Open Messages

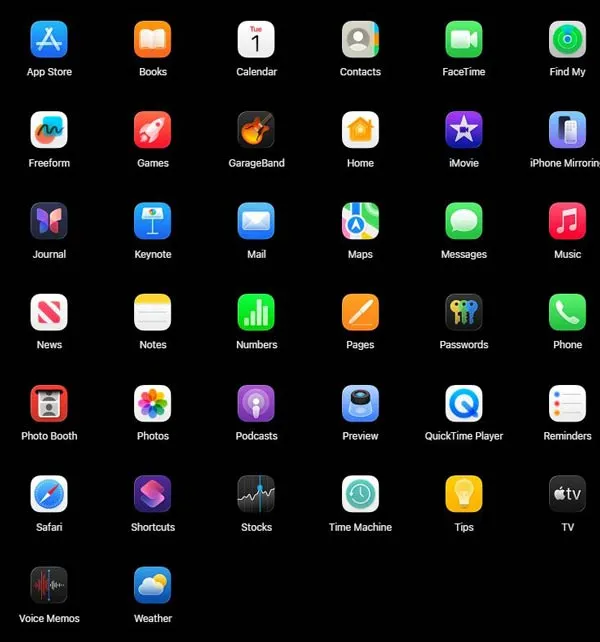tap(464, 221)
